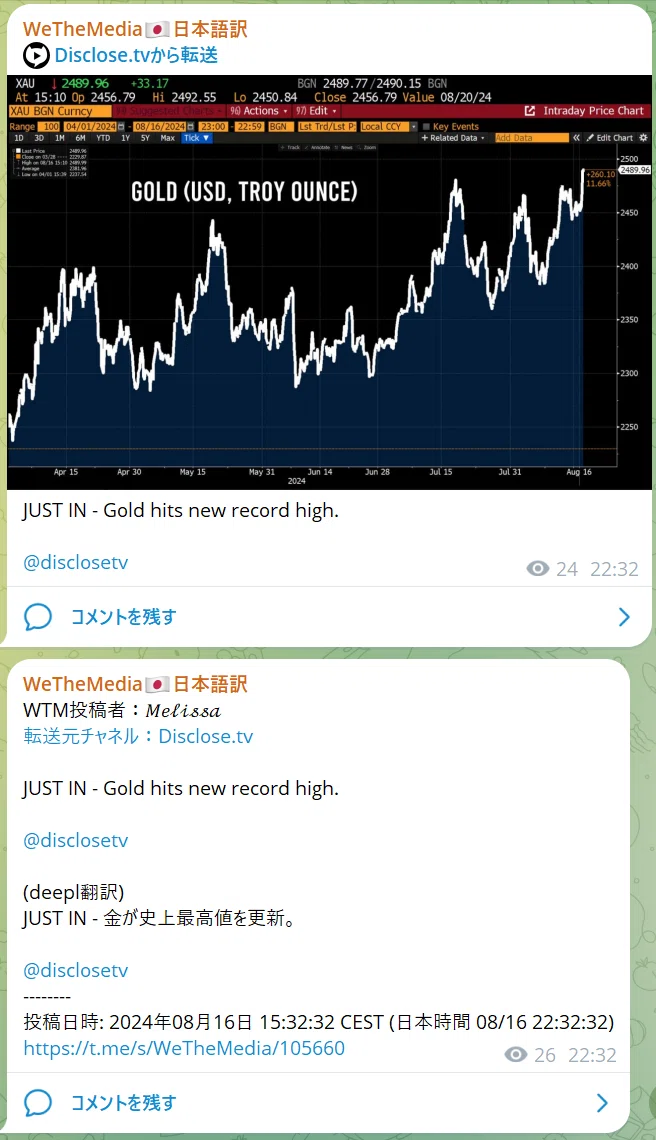Open WeTheMedia channel name on first post
656x1140 pixels.
click(135, 29)
